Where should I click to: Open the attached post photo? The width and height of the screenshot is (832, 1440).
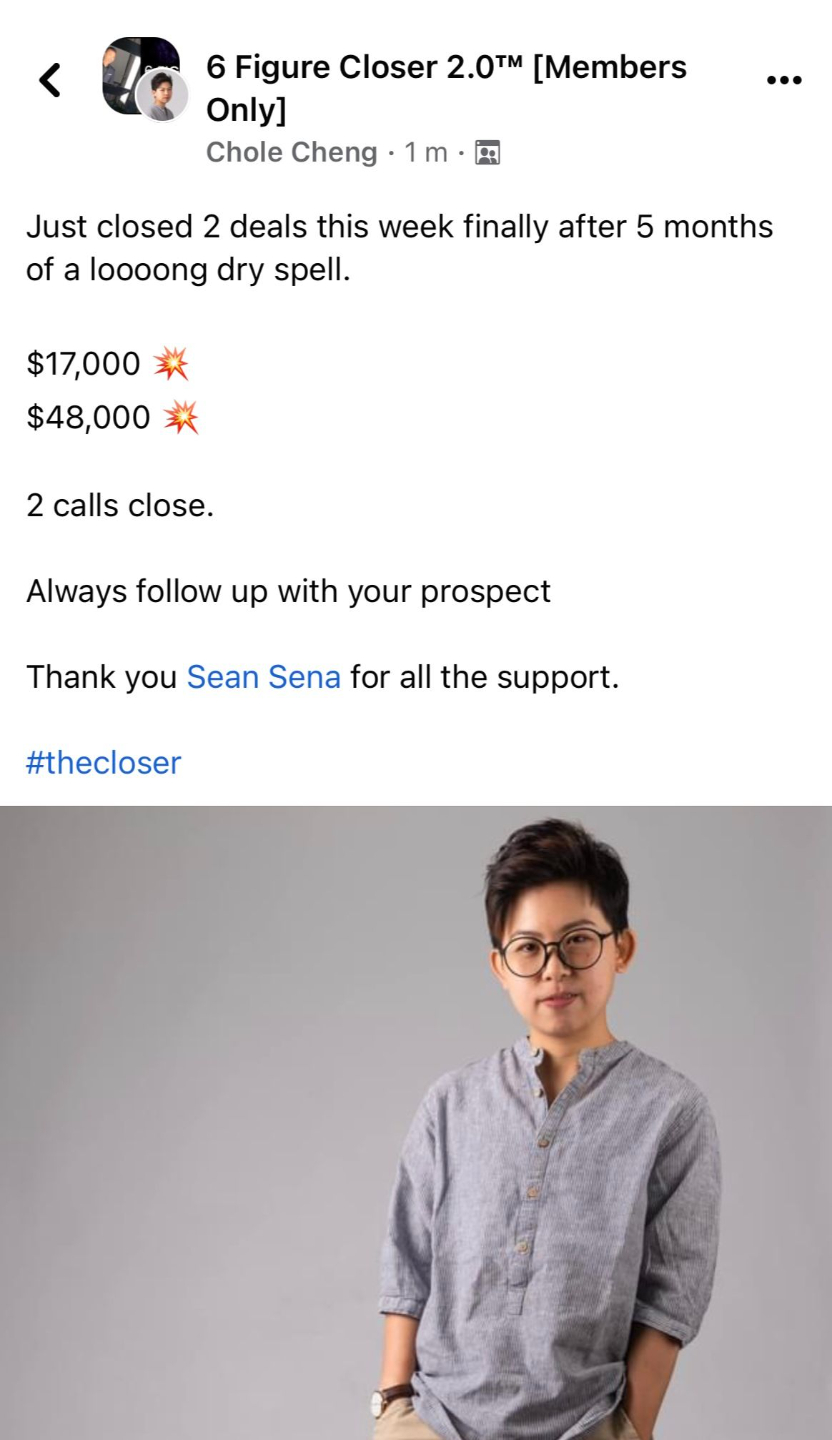click(x=416, y=1123)
